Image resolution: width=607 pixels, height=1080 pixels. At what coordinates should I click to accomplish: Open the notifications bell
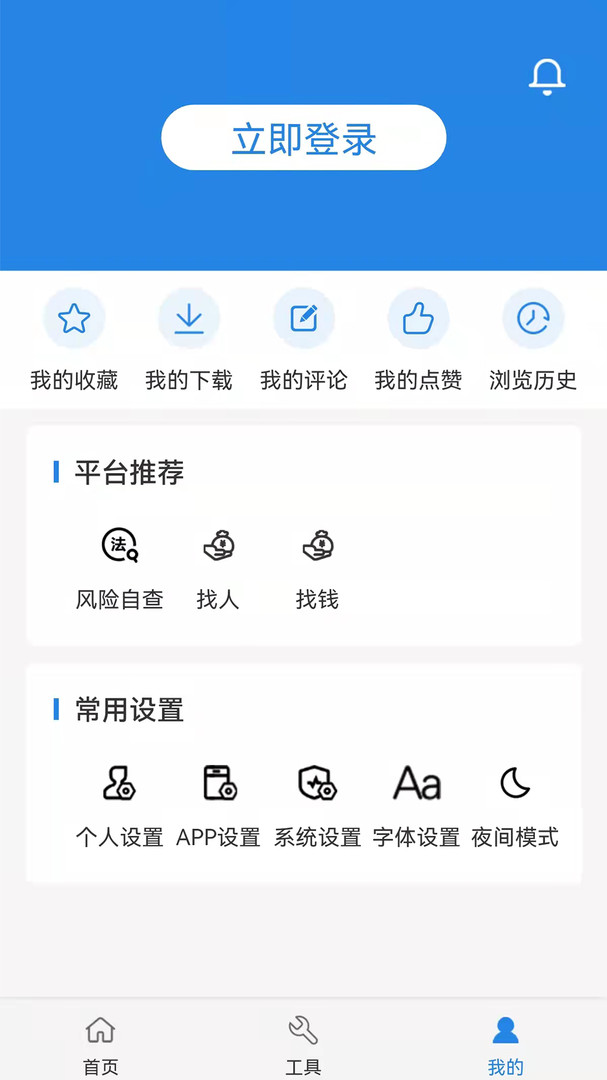(x=547, y=77)
